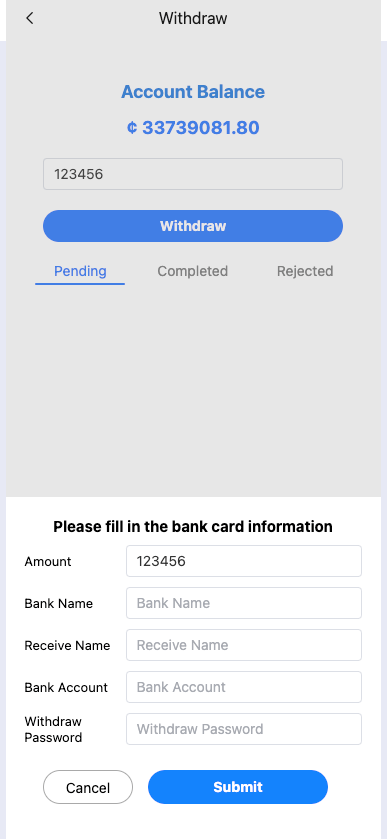Tap the Bank Account input field
The image size is (387, 839).
[x=244, y=687]
